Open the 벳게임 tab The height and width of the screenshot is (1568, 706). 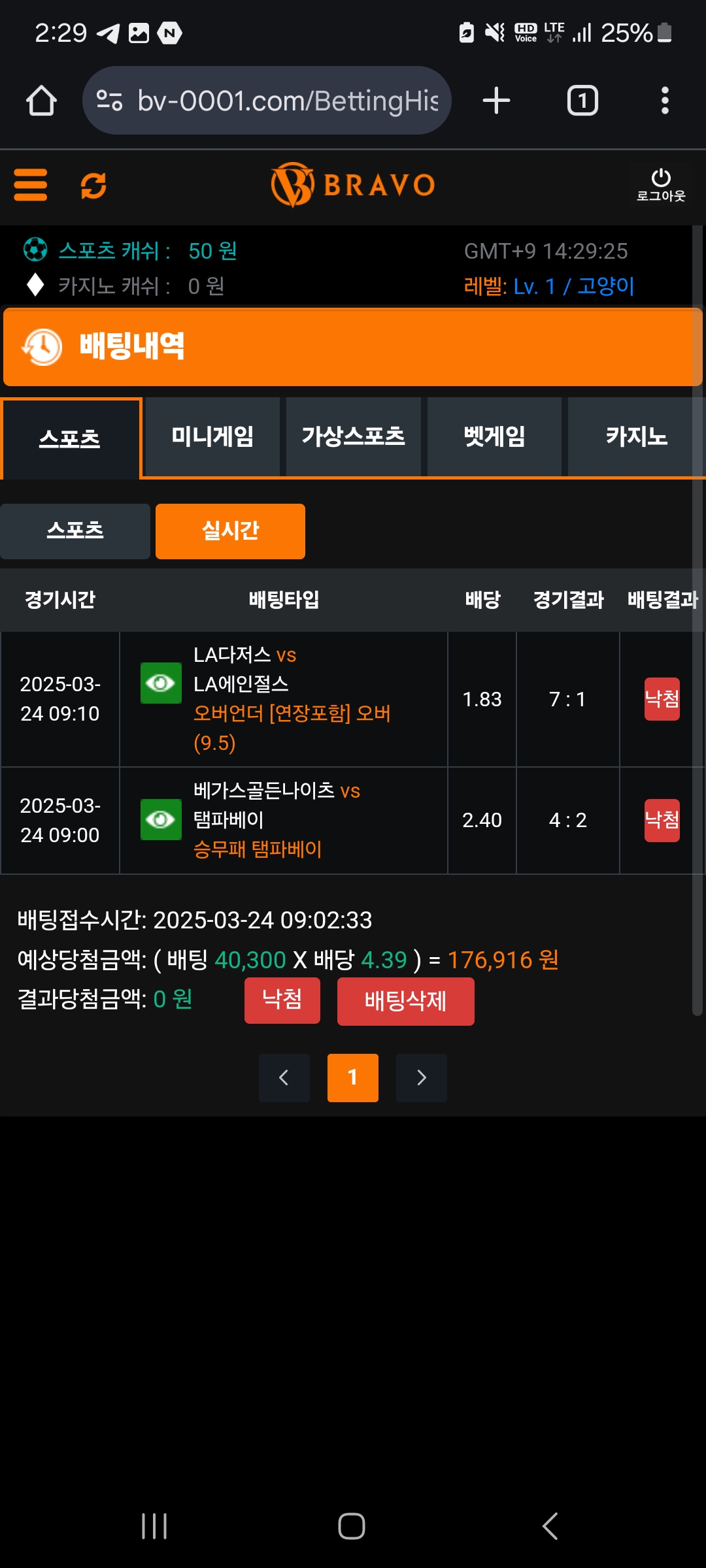pos(494,436)
